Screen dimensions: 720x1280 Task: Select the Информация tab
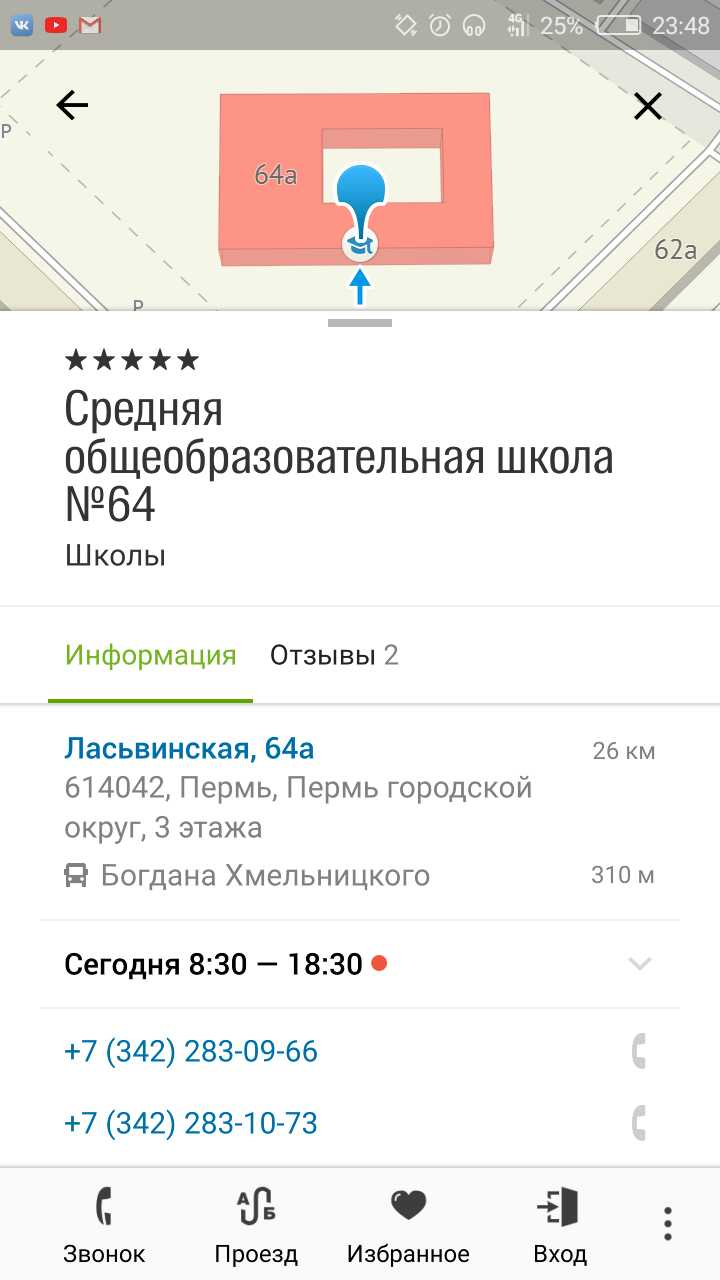click(151, 656)
